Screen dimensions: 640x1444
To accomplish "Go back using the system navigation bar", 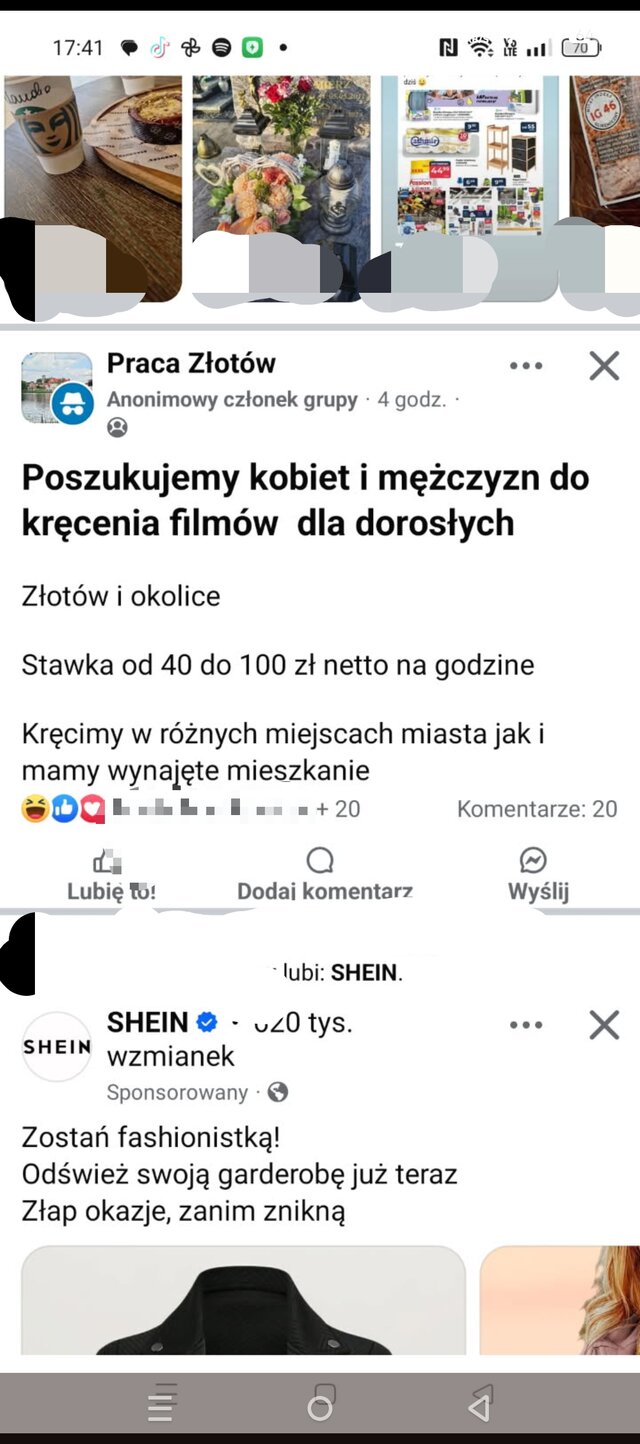I will coord(480,1405).
